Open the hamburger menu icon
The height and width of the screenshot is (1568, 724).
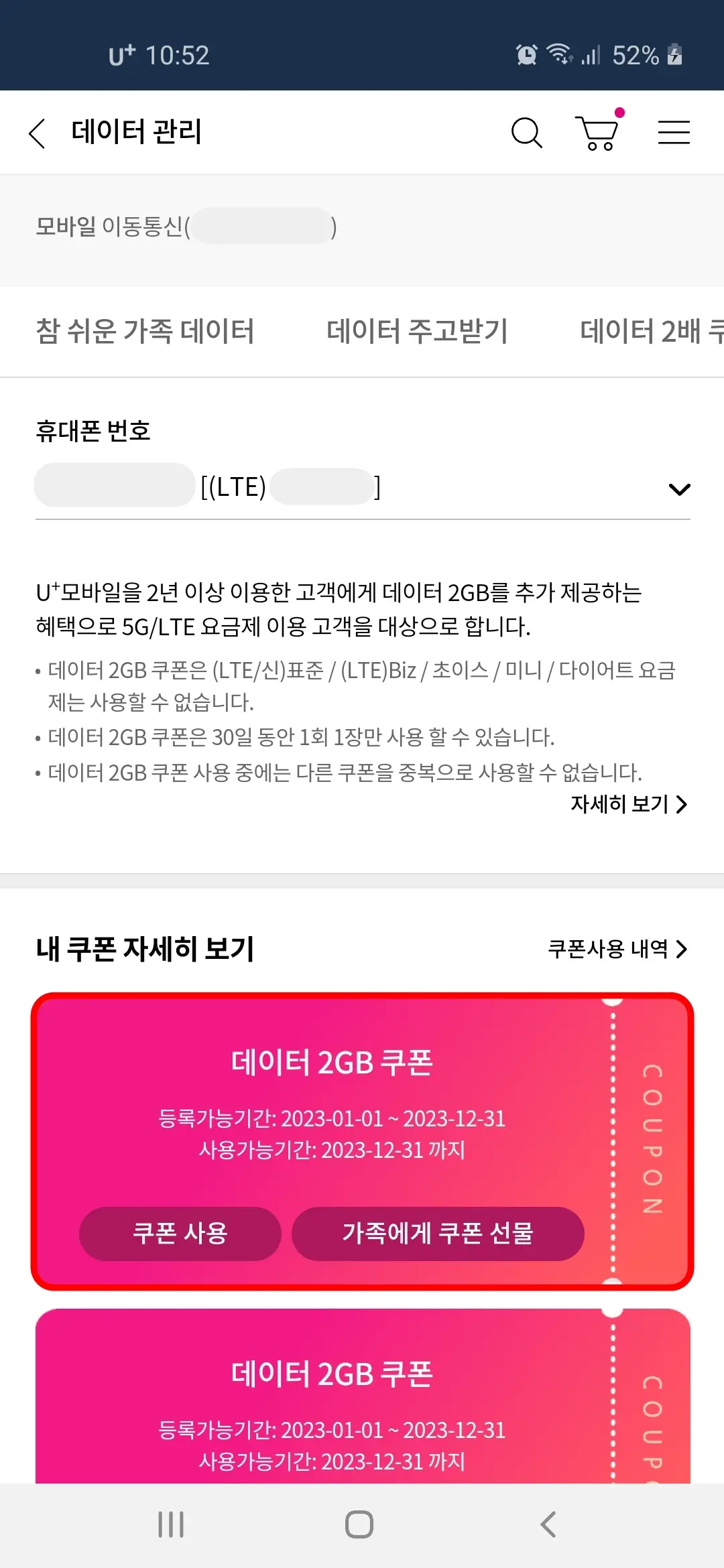tap(674, 133)
